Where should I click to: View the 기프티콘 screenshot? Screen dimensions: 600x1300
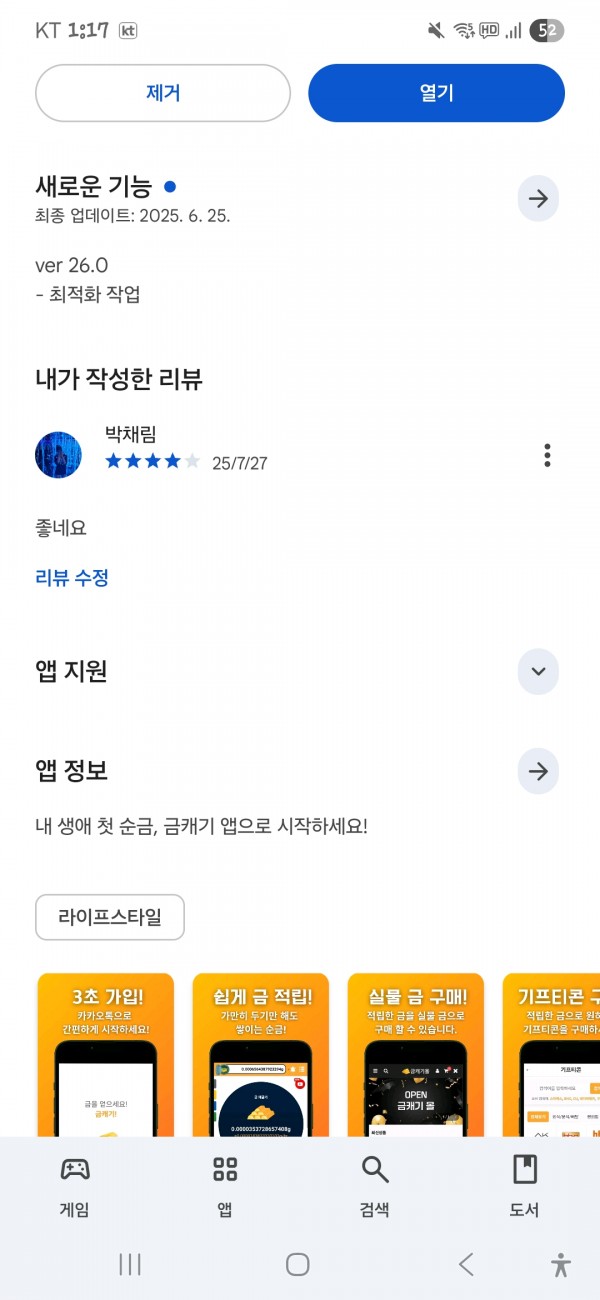[x=551, y=1054]
